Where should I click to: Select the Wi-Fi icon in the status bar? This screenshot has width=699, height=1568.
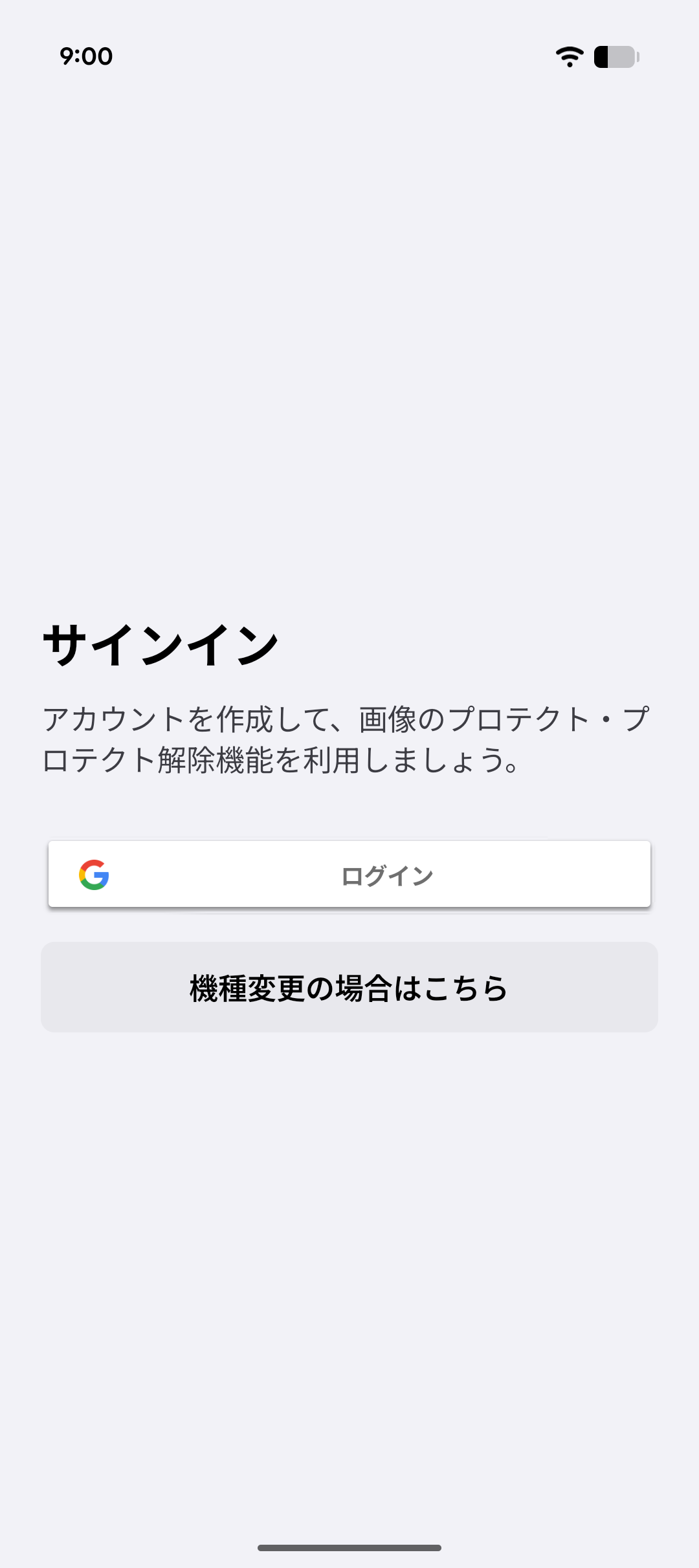569,58
